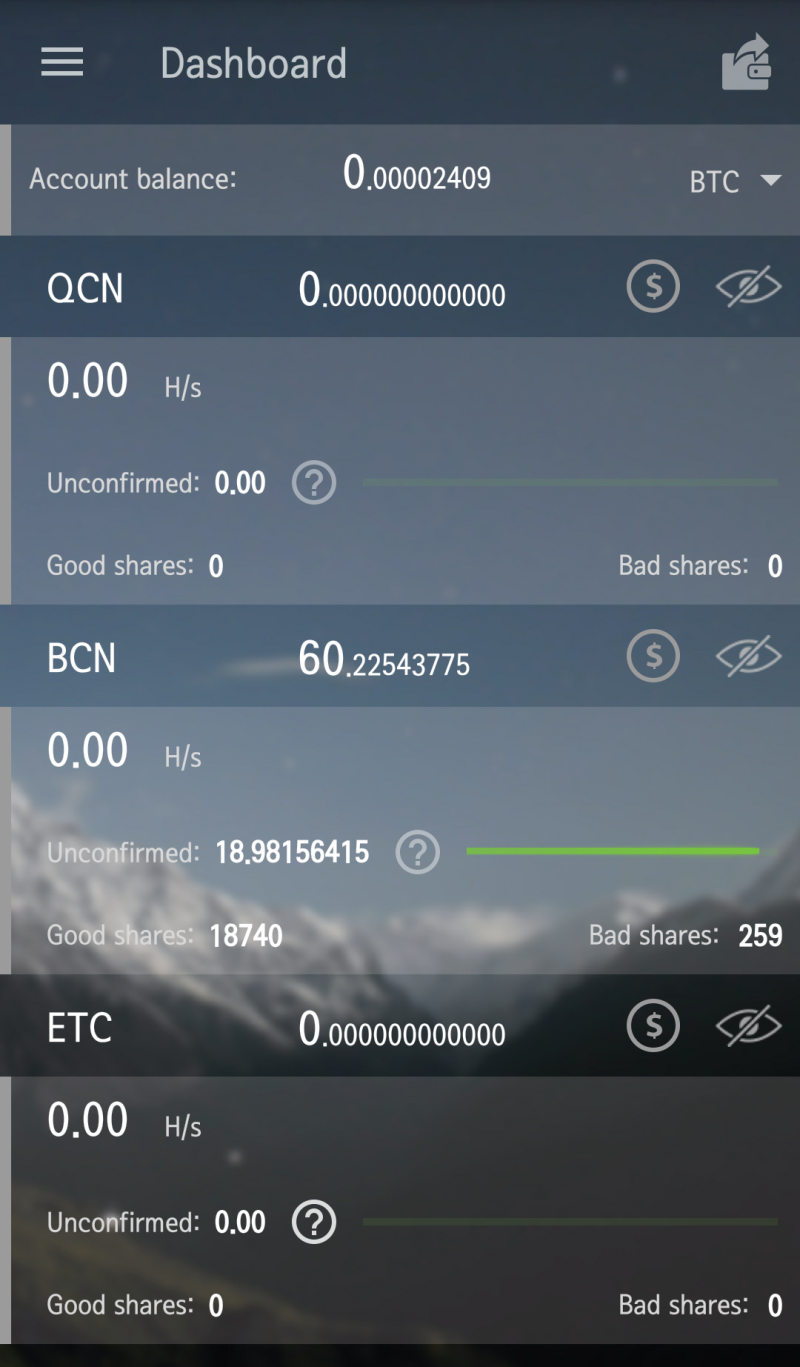The height and width of the screenshot is (1367, 800).
Task: Show help for QCN unconfirmed balance
Action: tap(314, 484)
